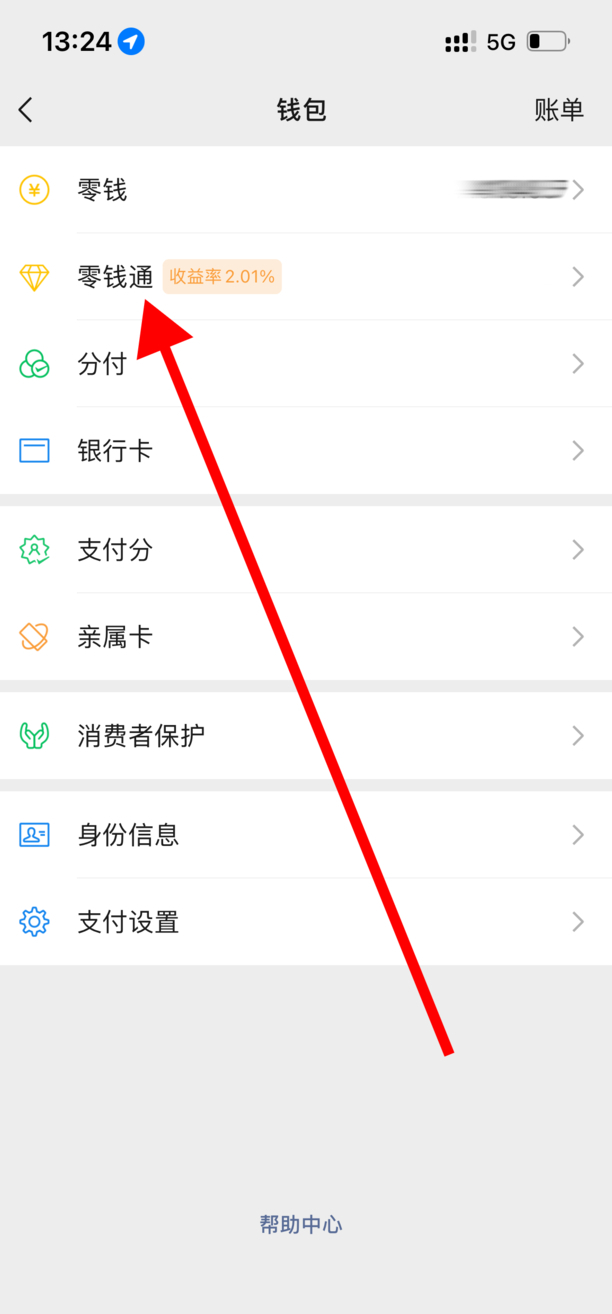Open 支付设置 payment settings
This screenshot has width=612, height=1314.
[x=300, y=922]
